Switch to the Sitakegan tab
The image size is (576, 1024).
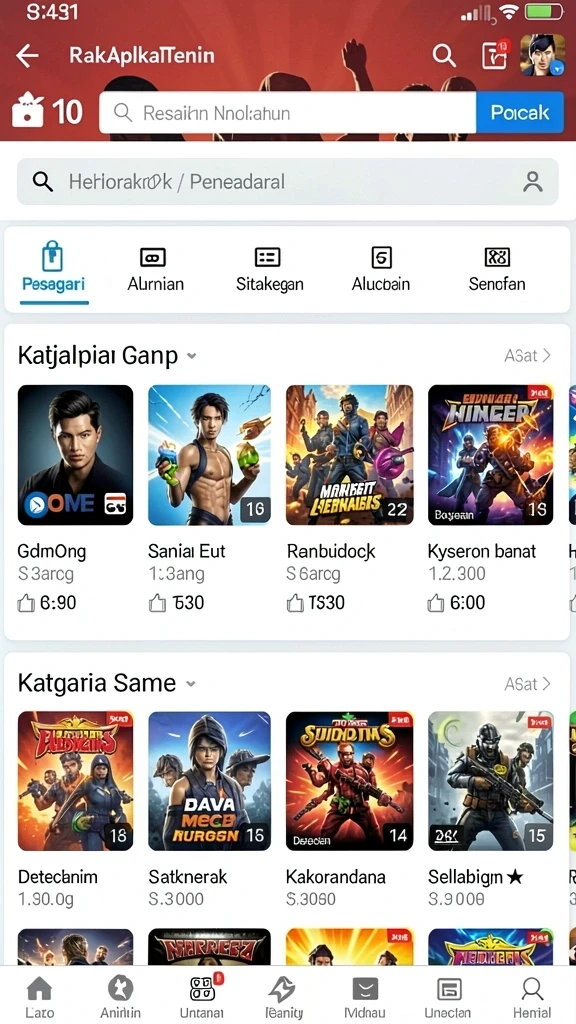[270, 269]
